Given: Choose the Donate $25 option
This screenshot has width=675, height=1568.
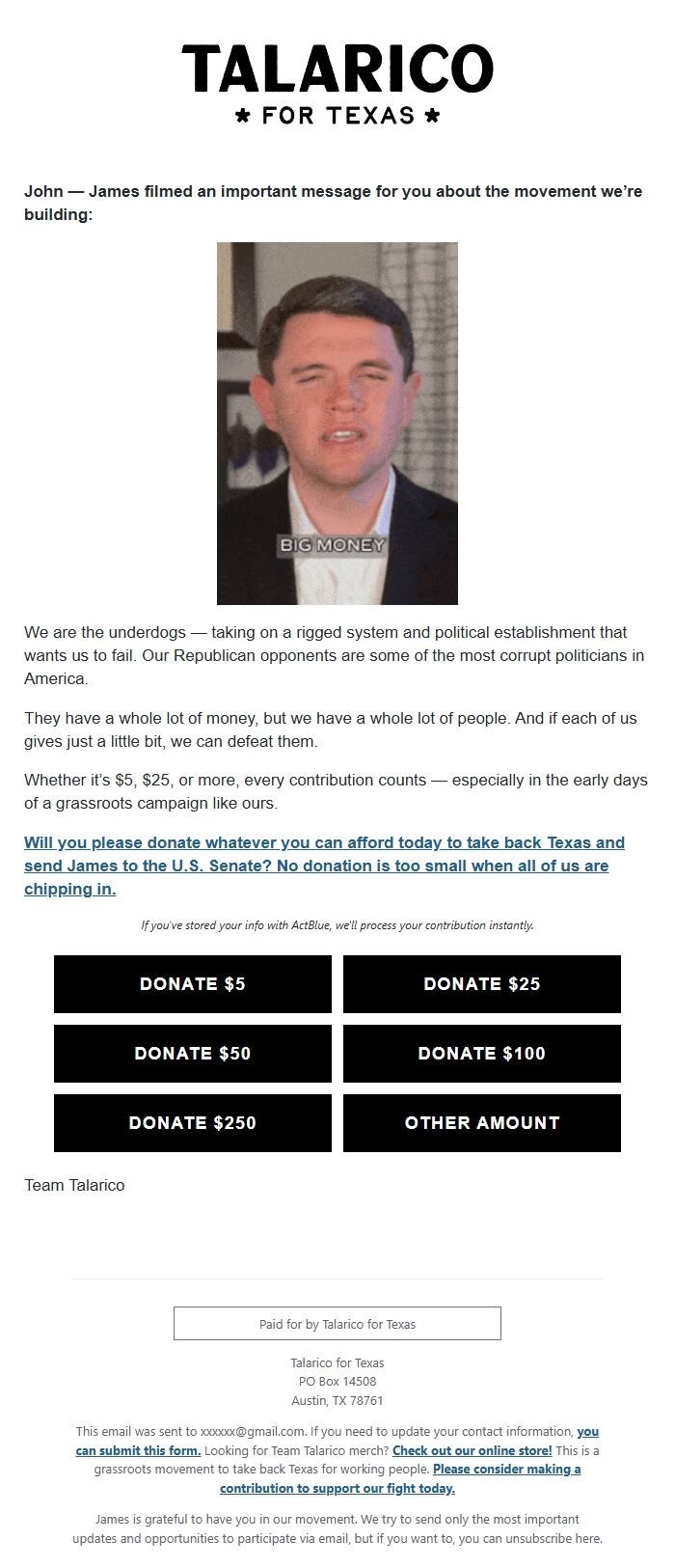Looking at the screenshot, I should [x=482, y=984].
